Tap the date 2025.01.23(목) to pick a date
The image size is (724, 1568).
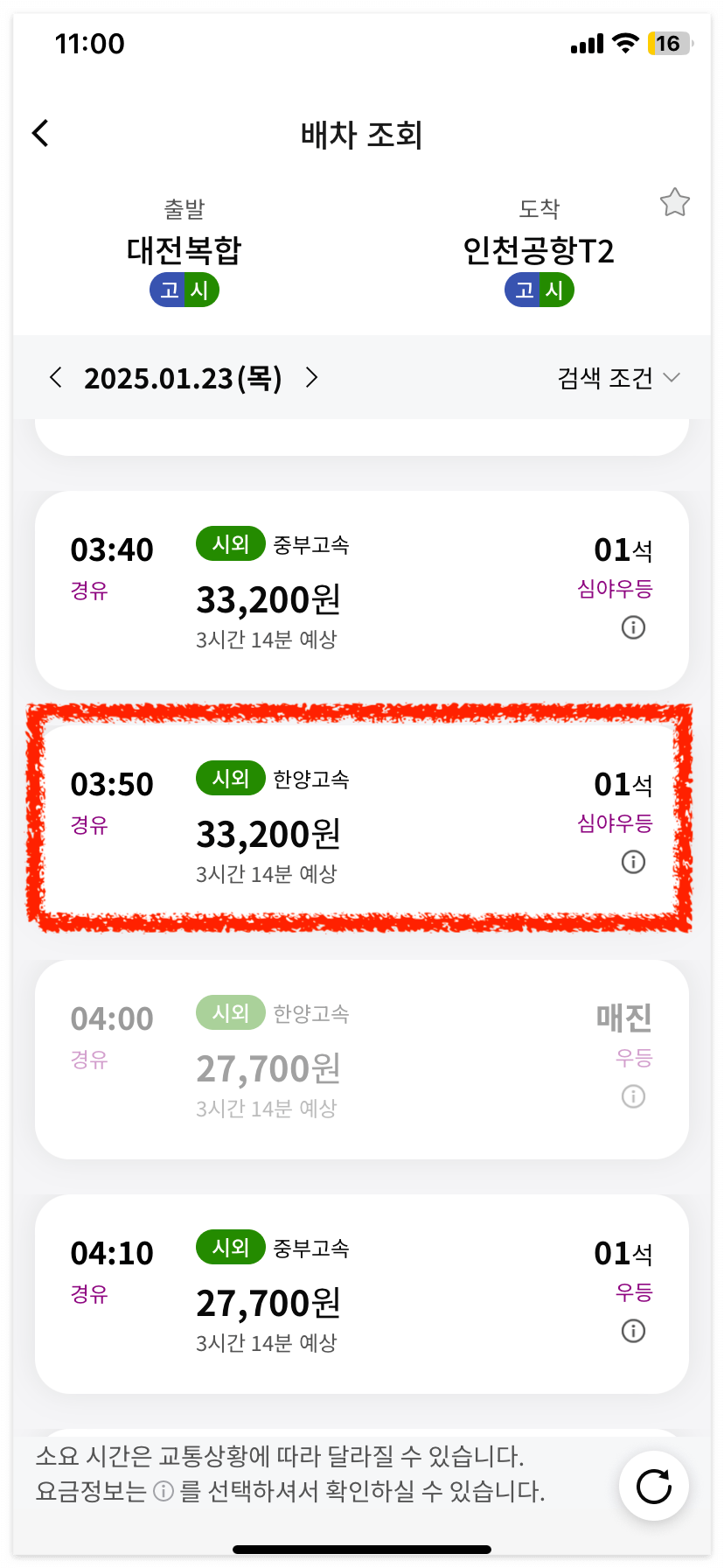click(184, 378)
